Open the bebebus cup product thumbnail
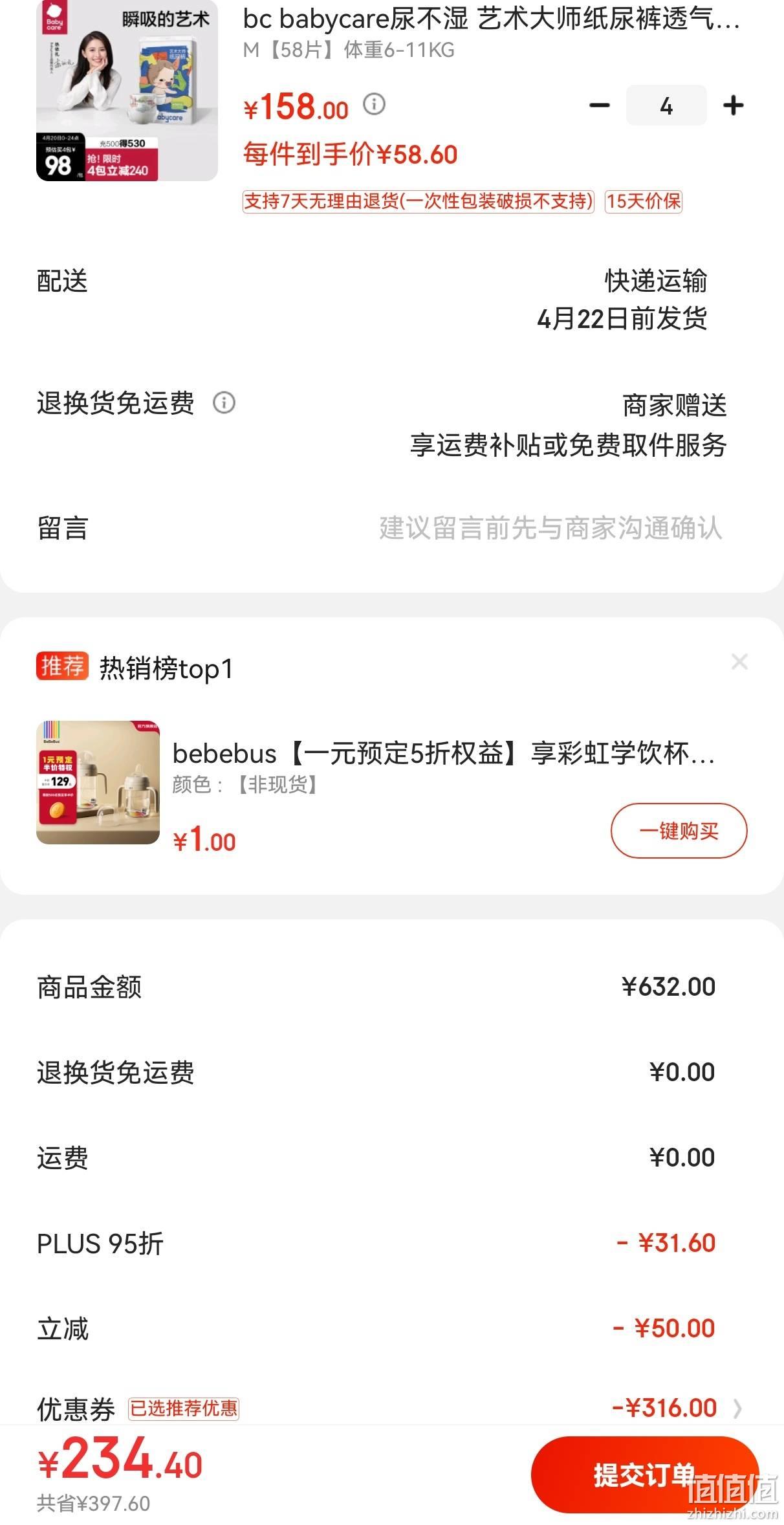 click(x=98, y=782)
